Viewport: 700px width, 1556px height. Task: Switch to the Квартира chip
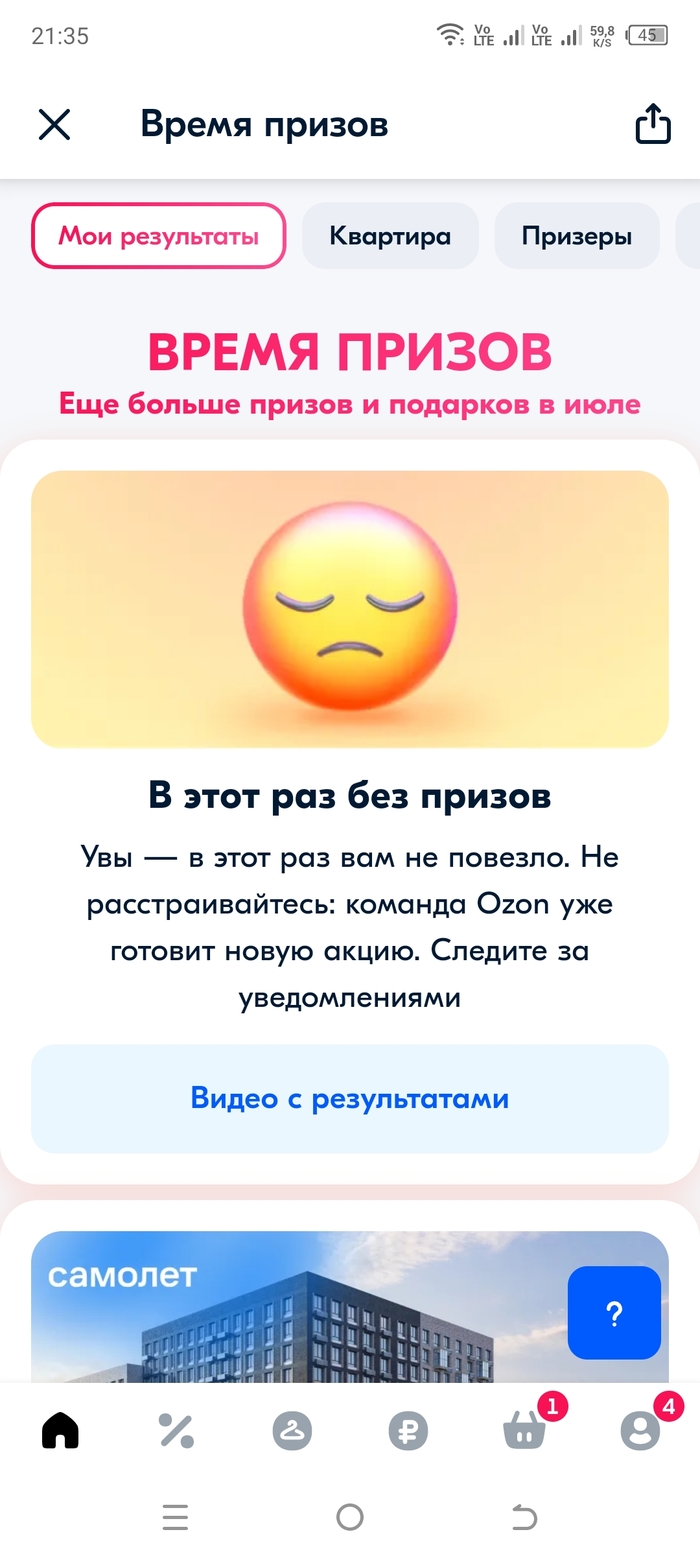click(390, 236)
